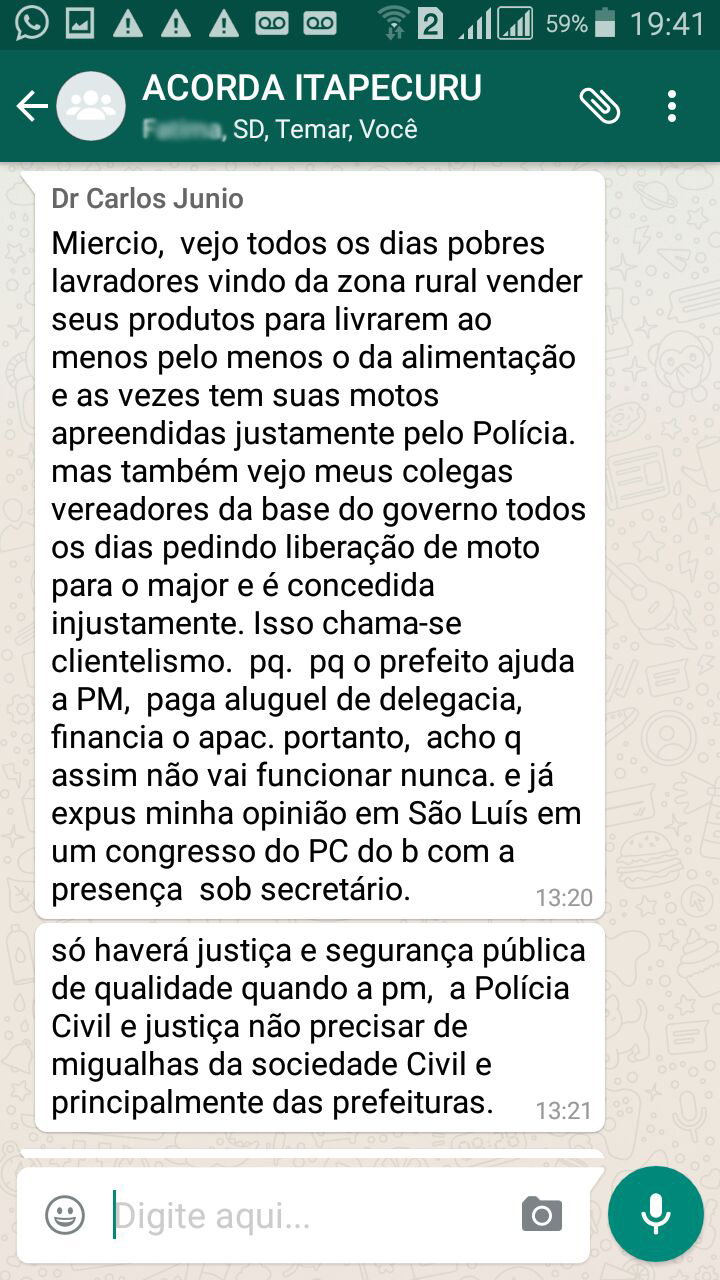Open the overflow menu
Screen dimensions: 720x1280
672,106
